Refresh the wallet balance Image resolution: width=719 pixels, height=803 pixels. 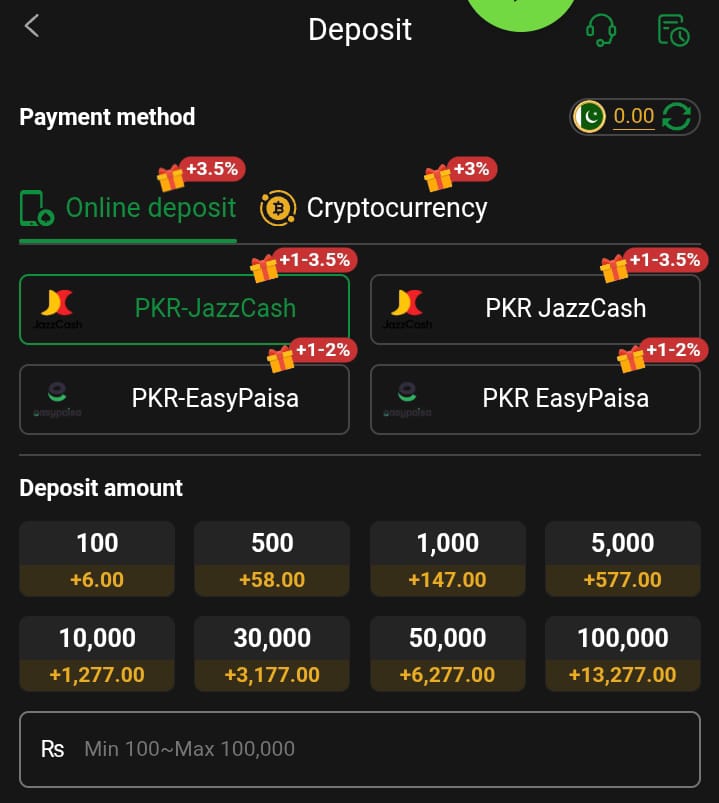(677, 118)
